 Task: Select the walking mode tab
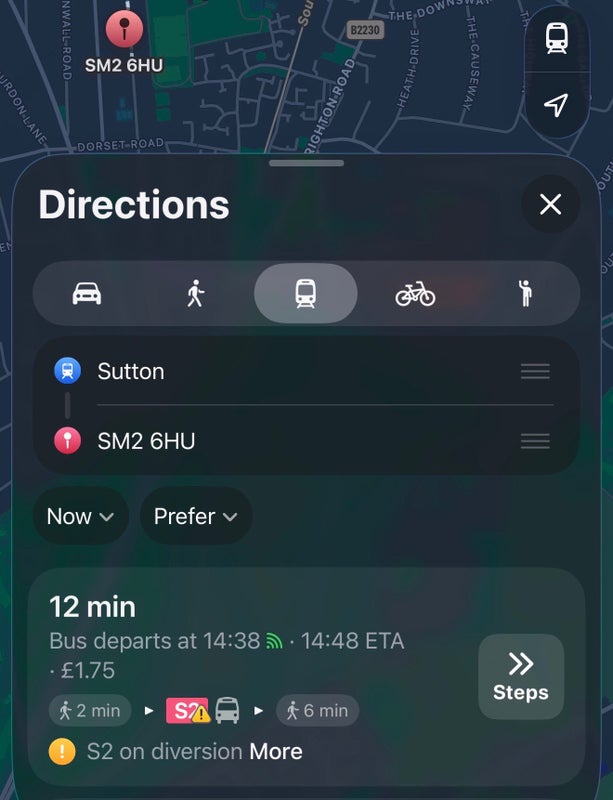(196, 294)
